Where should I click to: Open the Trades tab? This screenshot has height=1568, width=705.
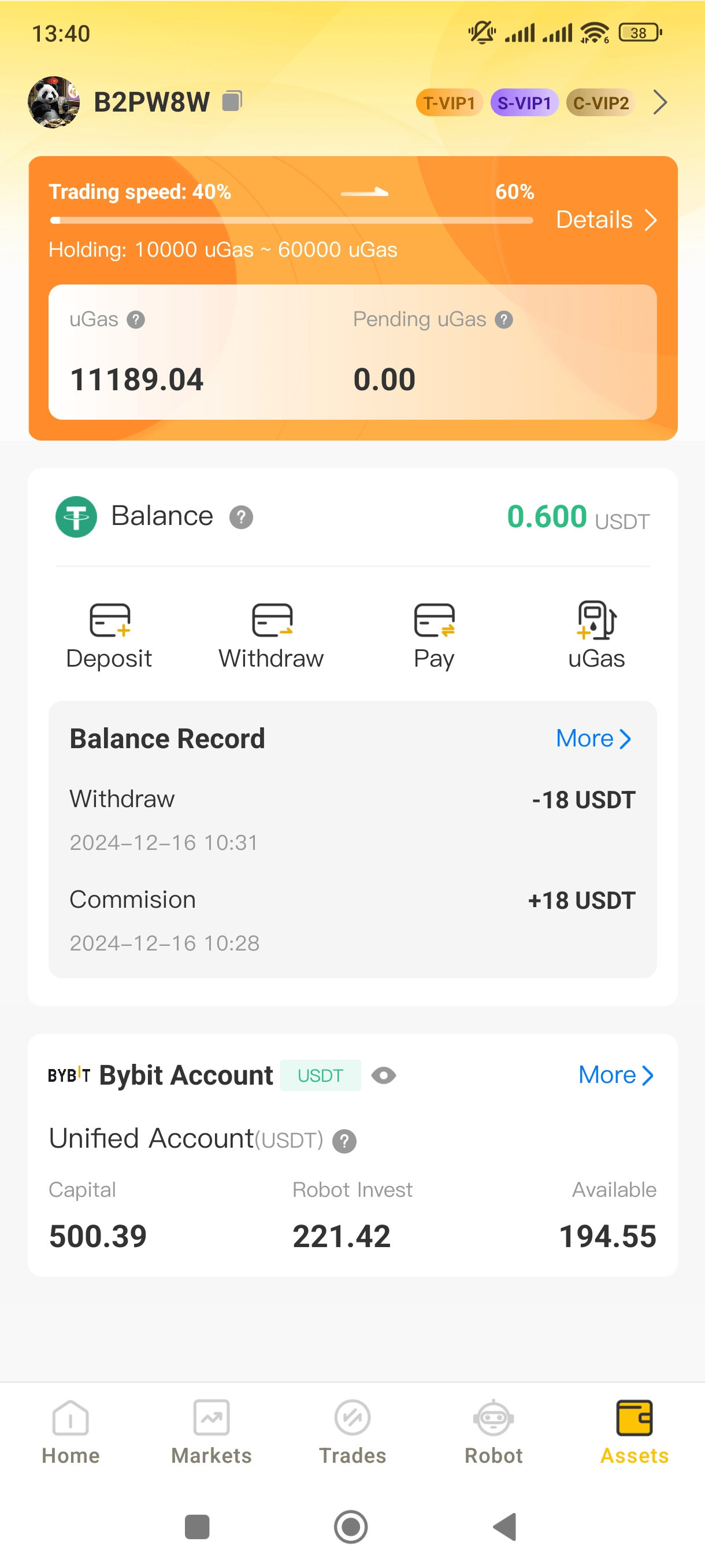click(x=353, y=1432)
